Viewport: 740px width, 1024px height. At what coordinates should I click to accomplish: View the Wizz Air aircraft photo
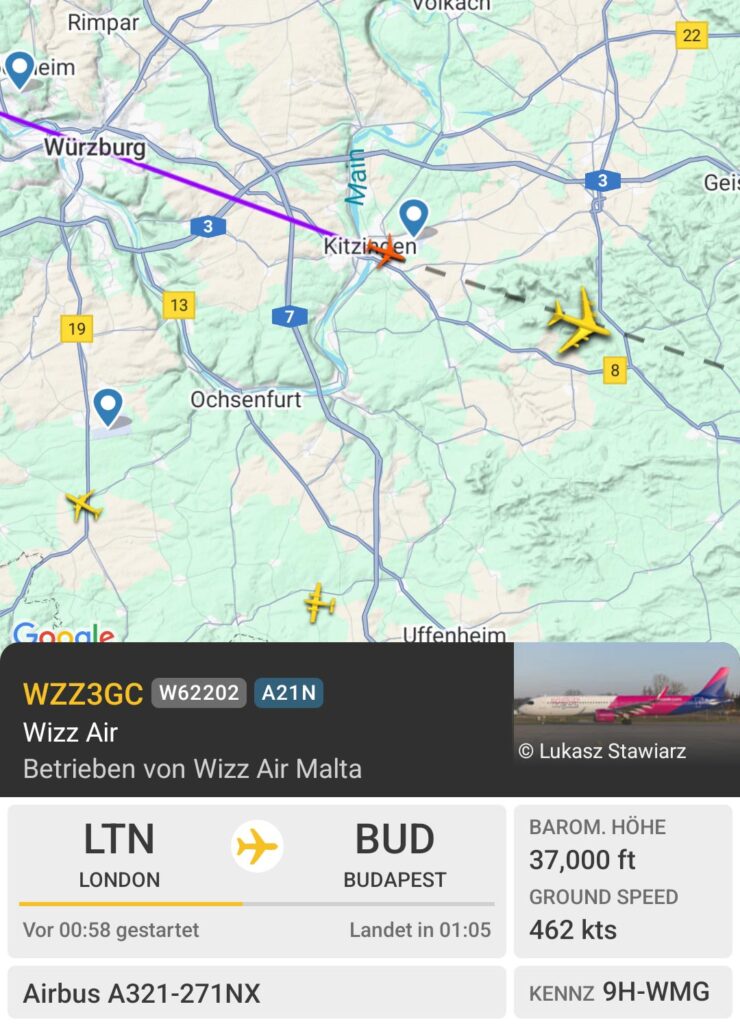(x=626, y=706)
